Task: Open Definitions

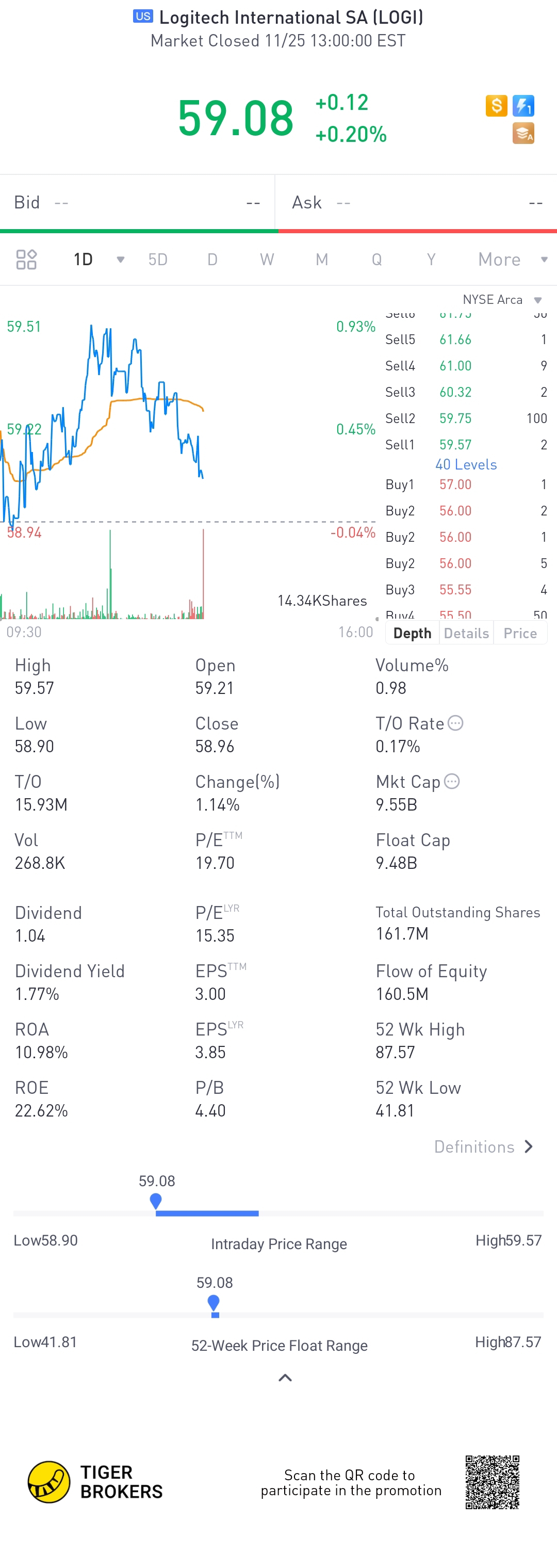Action: [x=483, y=1147]
